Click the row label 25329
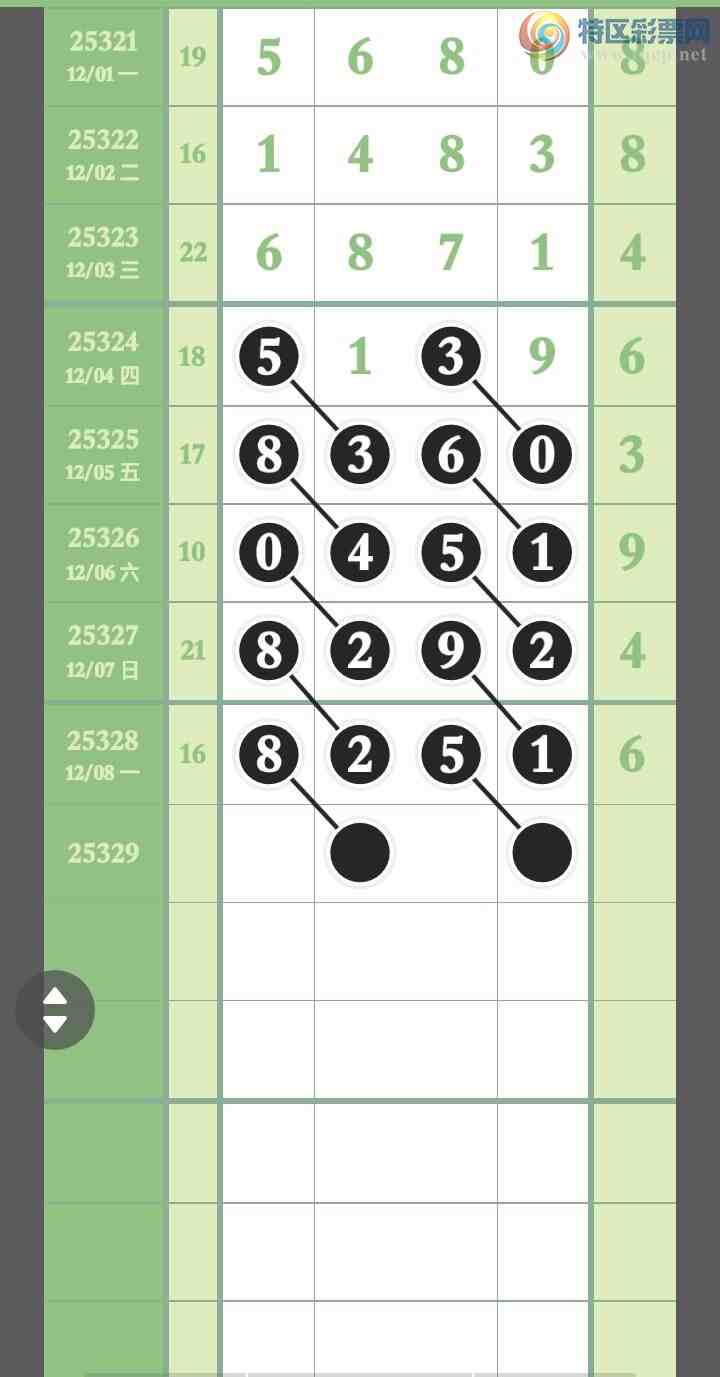 (x=103, y=852)
